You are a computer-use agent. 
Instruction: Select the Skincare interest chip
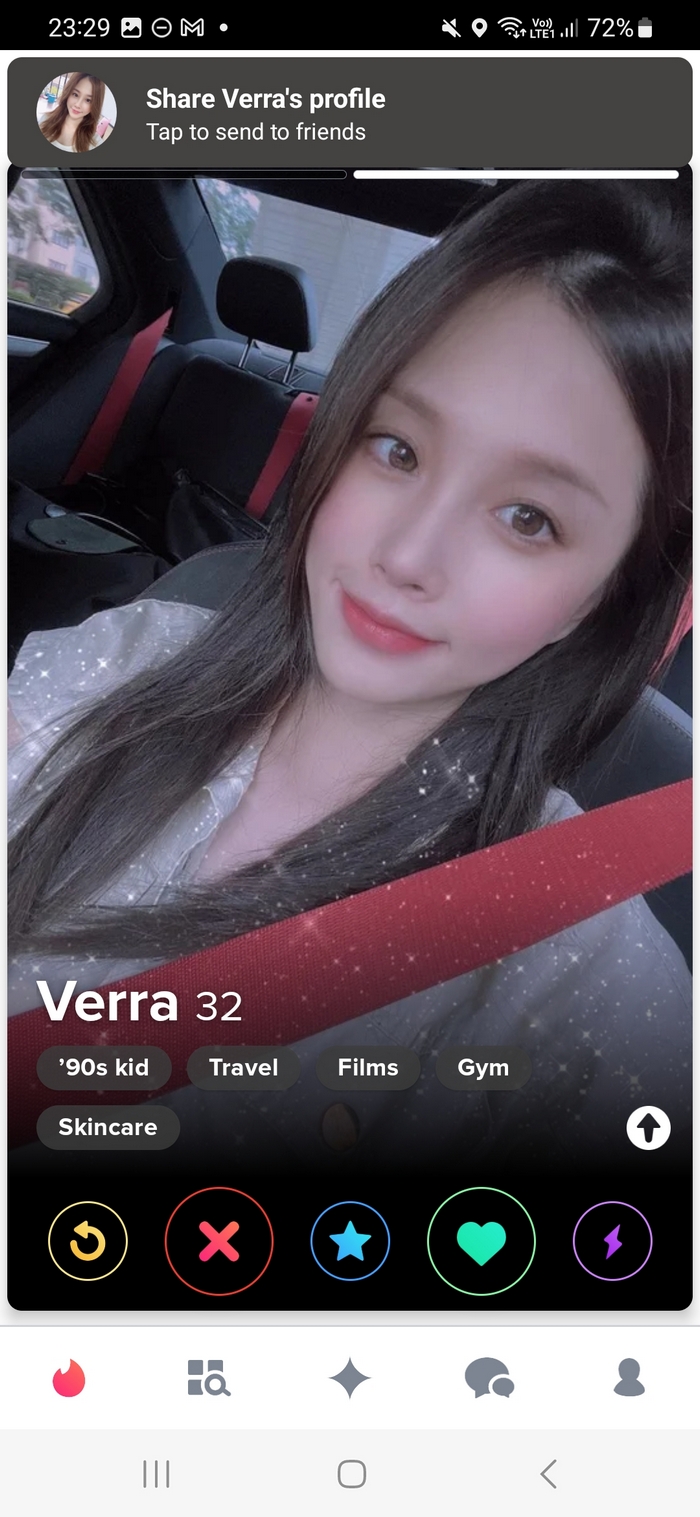(x=108, y=1127)
